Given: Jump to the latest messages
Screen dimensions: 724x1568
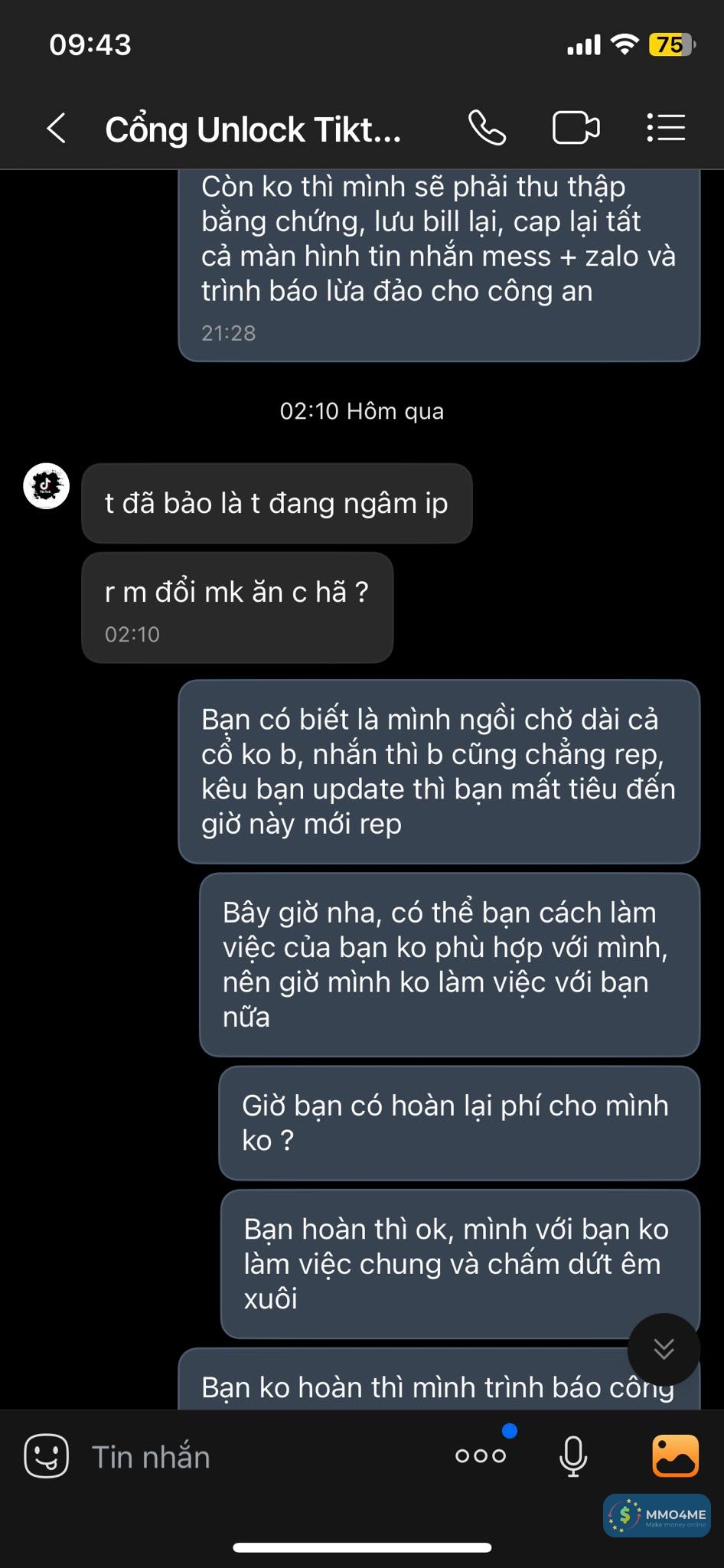Looking at the screenshot, I should pos(664,1349).
